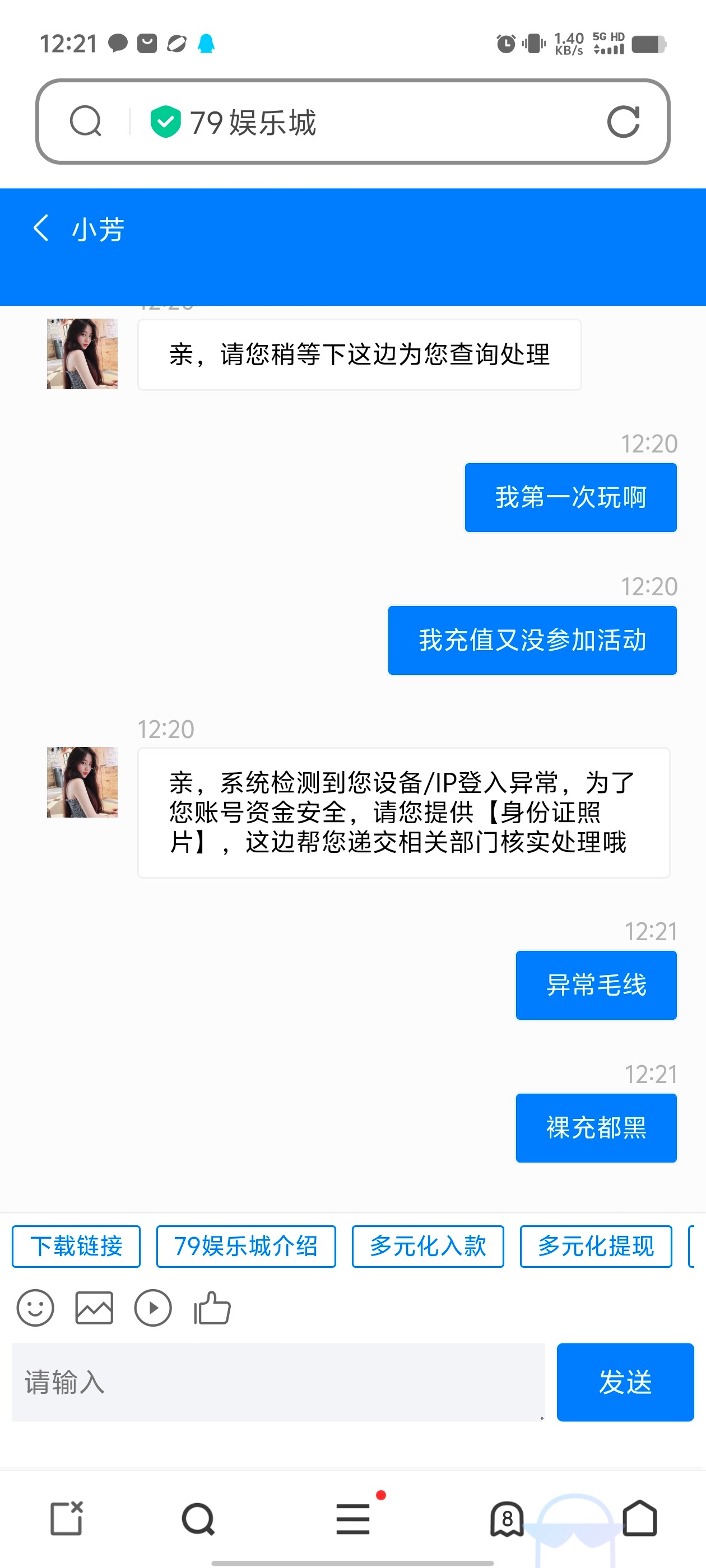The height and width of the screenshot is (1568, 706).
Task: Go back using the chevron beside 小芳
Action: point(41,228)
